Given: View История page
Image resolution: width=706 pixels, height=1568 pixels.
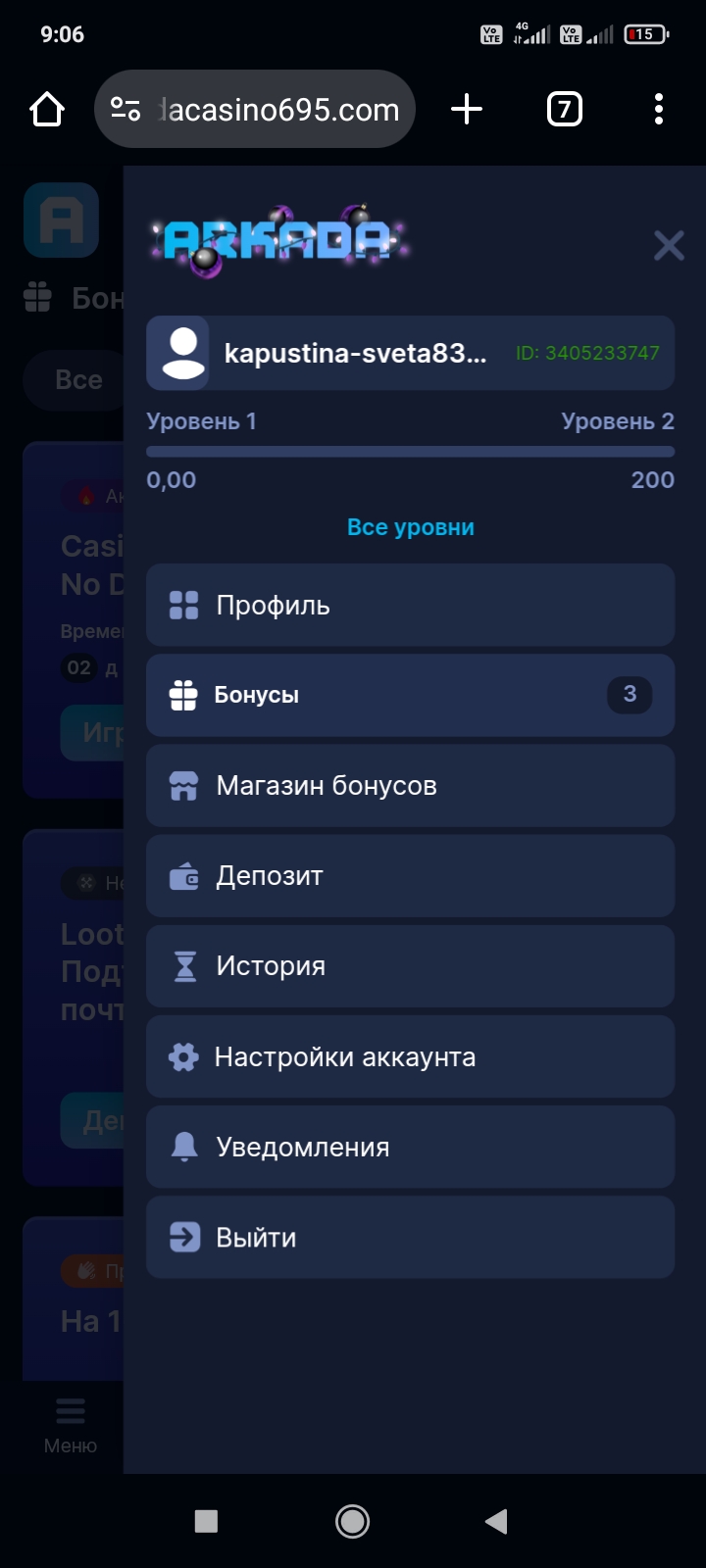Looking at the screenshot, I should point(410,966).
